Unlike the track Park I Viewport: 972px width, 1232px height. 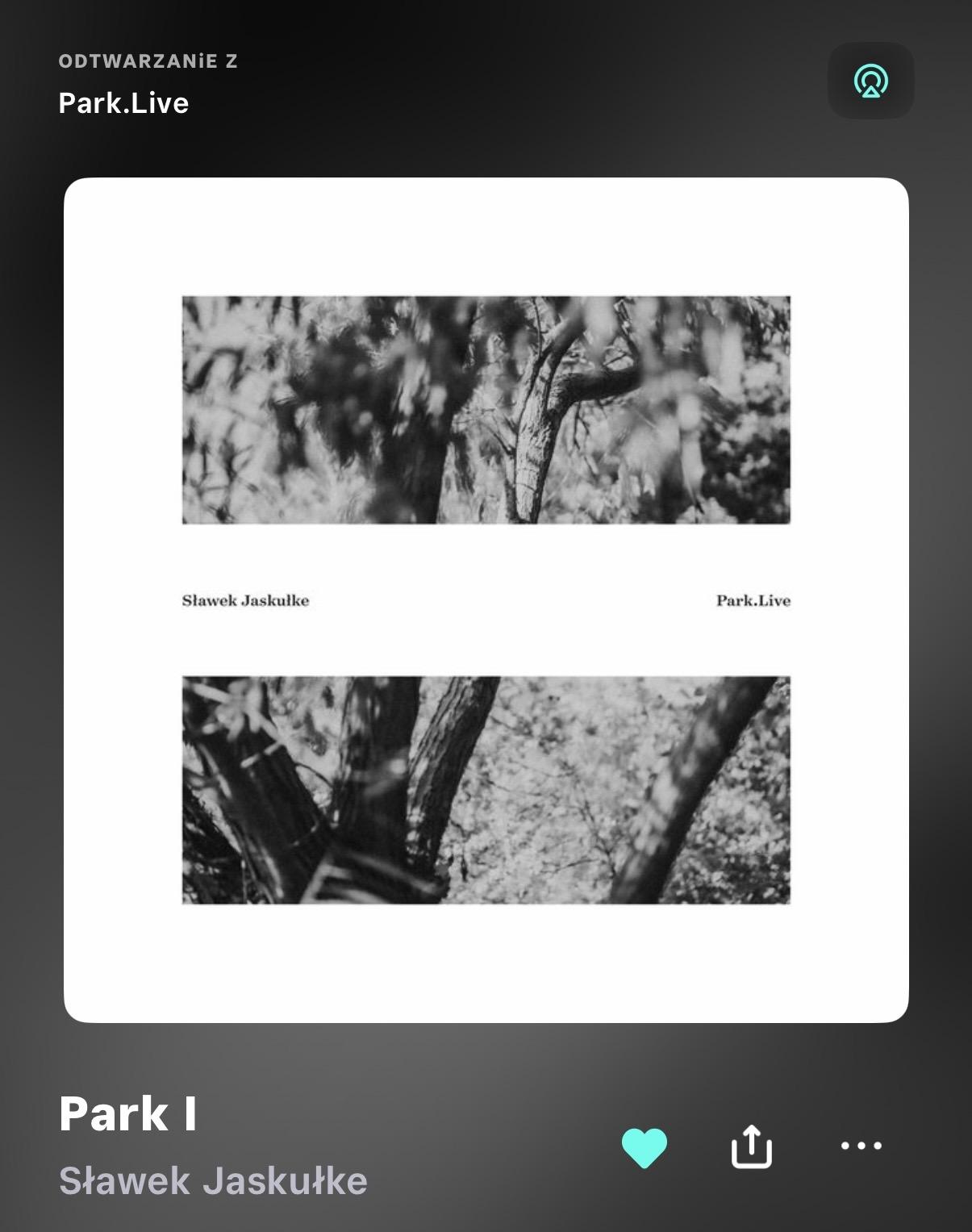coord(645,1146)
